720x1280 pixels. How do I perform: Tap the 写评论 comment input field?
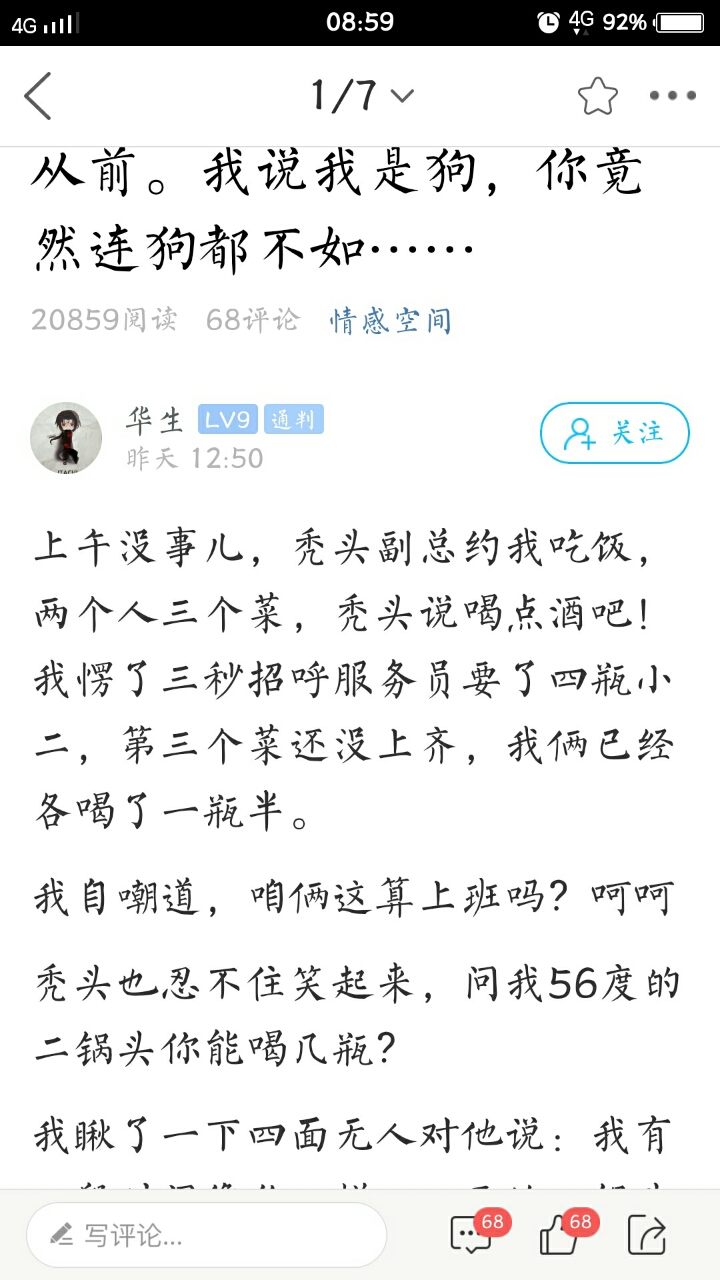tap(206, 1235)
